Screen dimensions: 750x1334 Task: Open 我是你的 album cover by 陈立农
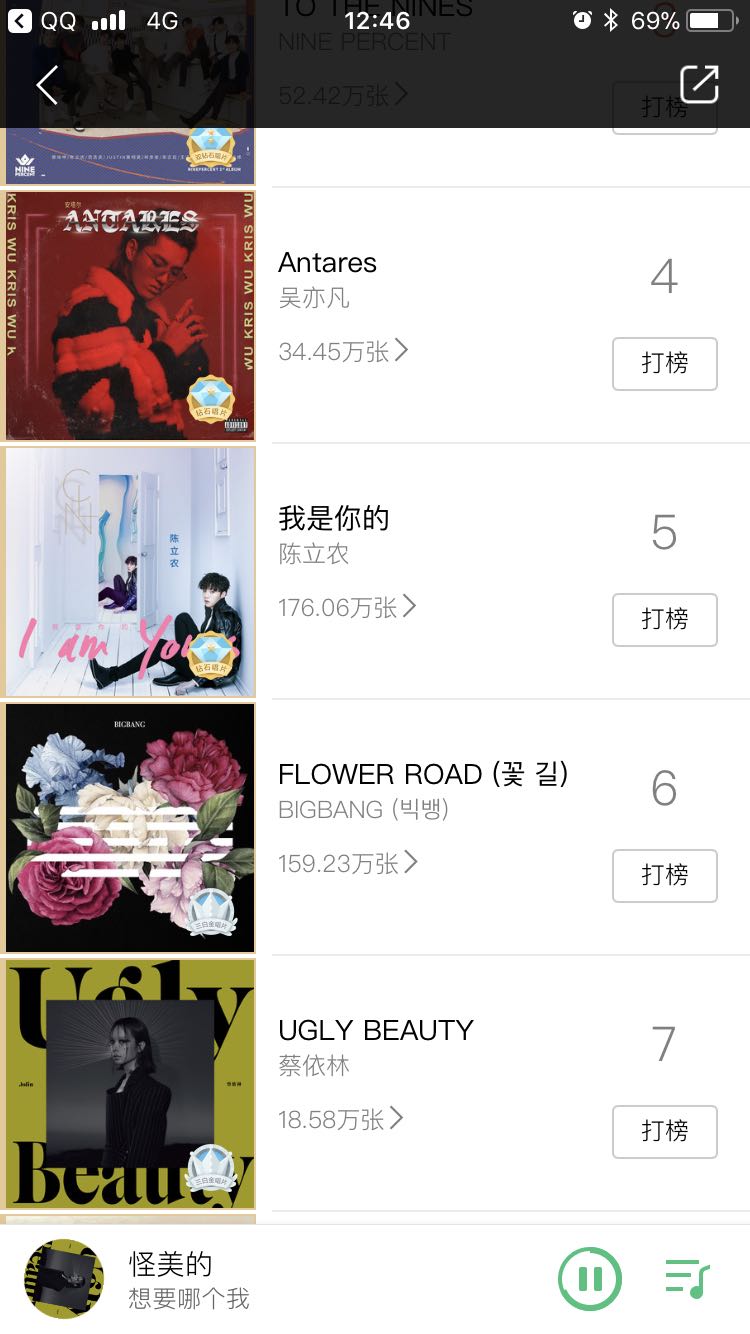click(130, 571)
